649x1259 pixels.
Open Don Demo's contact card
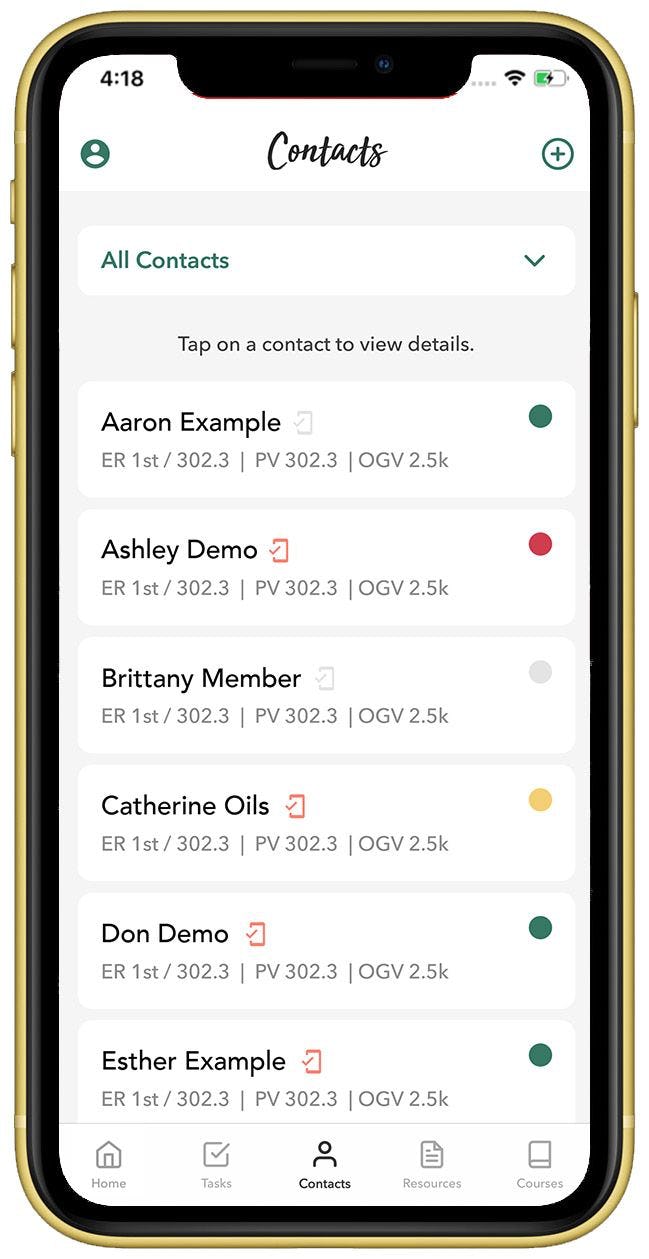(326, 951)
